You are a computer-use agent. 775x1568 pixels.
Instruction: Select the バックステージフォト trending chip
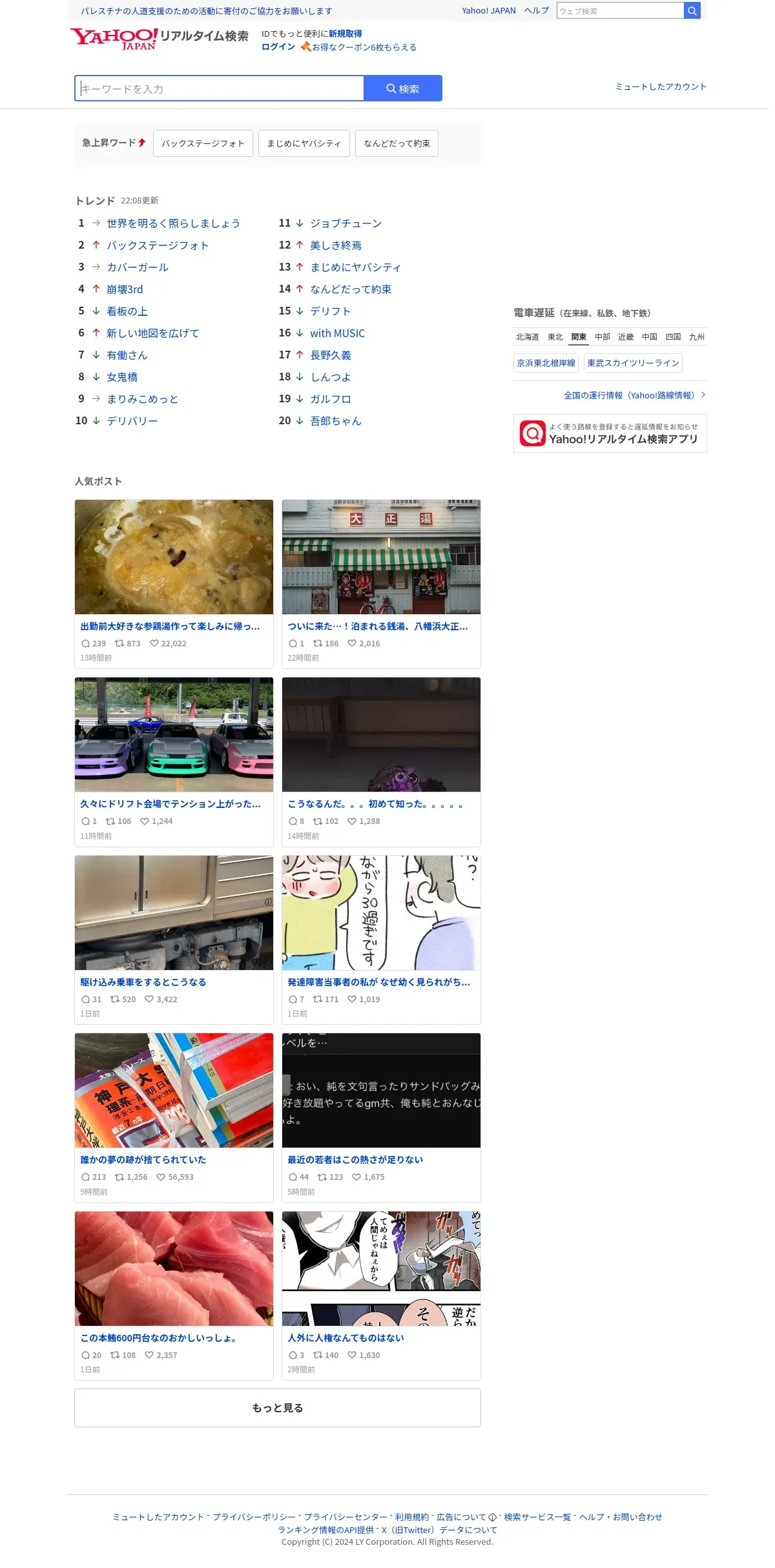(x=203, y=143)
